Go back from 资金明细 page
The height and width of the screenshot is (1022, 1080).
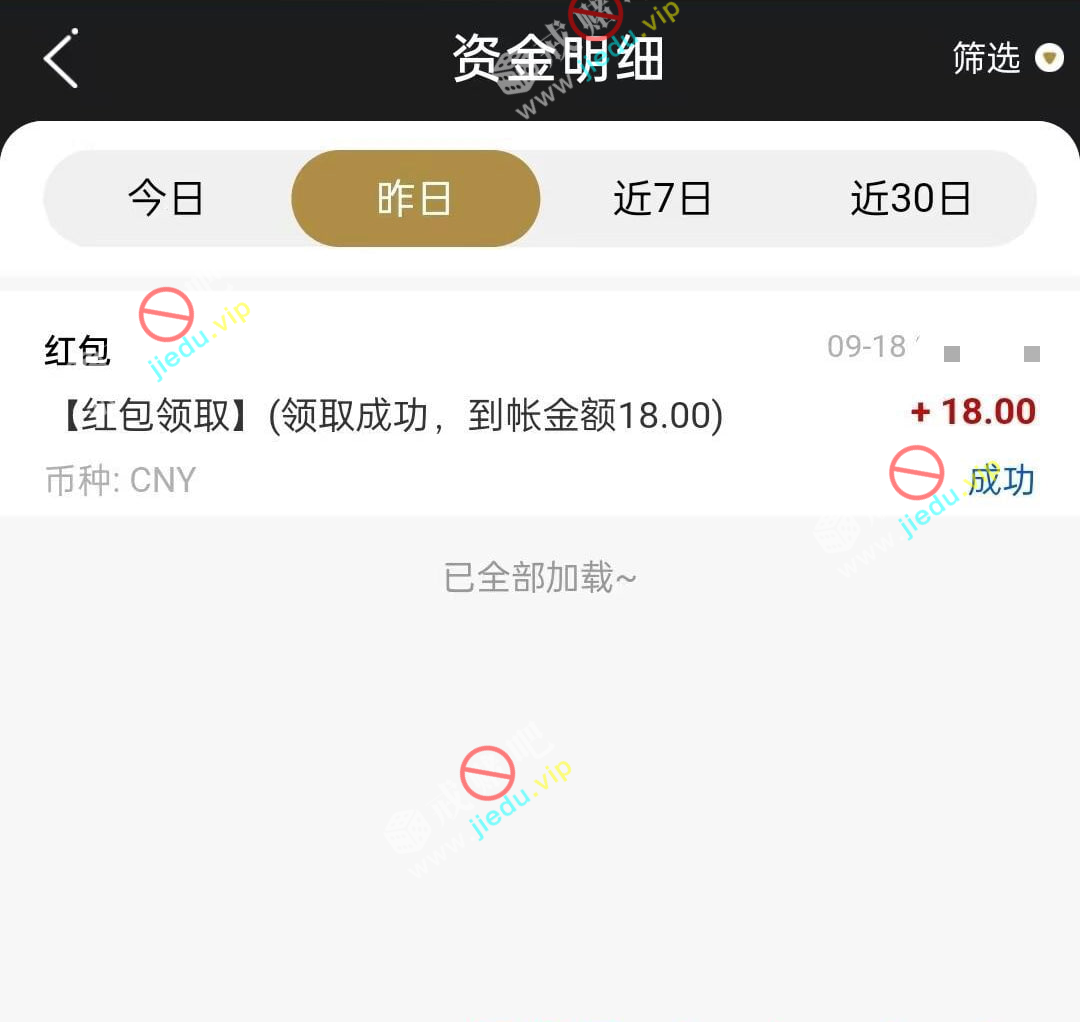(x=61, y=59)
